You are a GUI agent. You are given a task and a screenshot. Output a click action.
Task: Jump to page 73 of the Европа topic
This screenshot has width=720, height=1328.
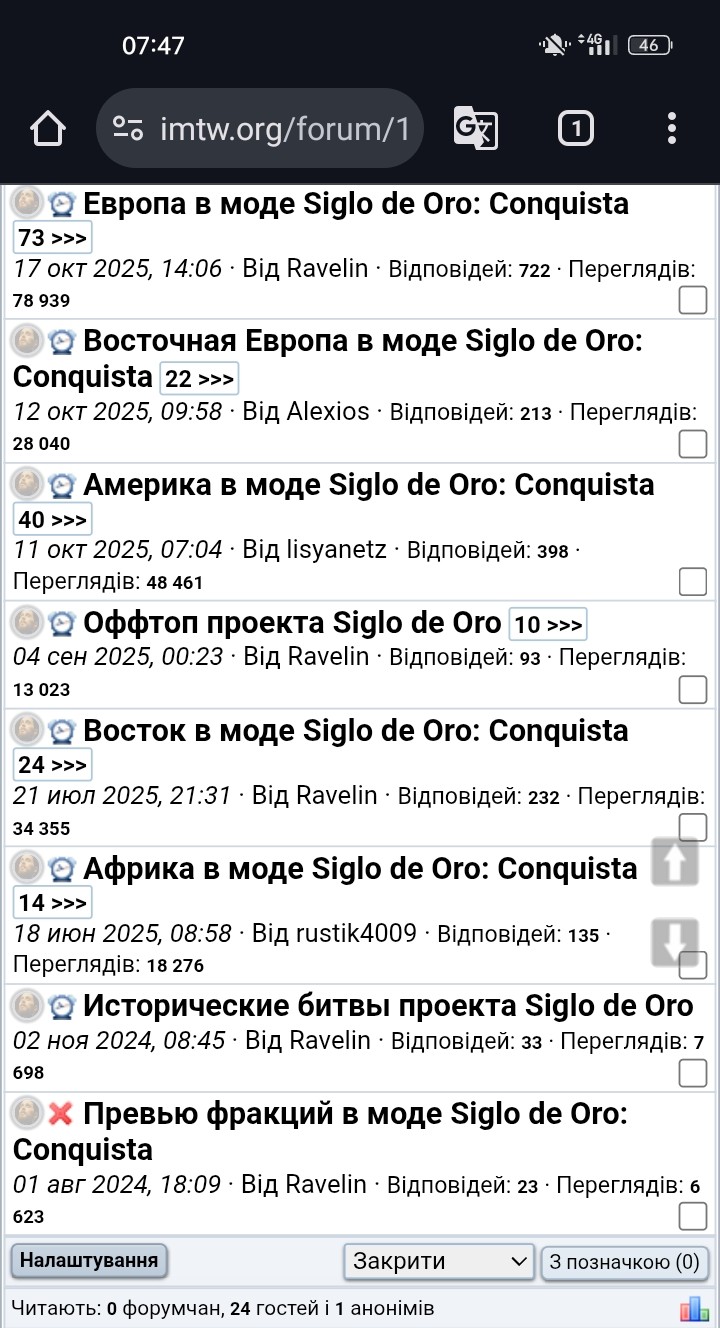(53, 238)
